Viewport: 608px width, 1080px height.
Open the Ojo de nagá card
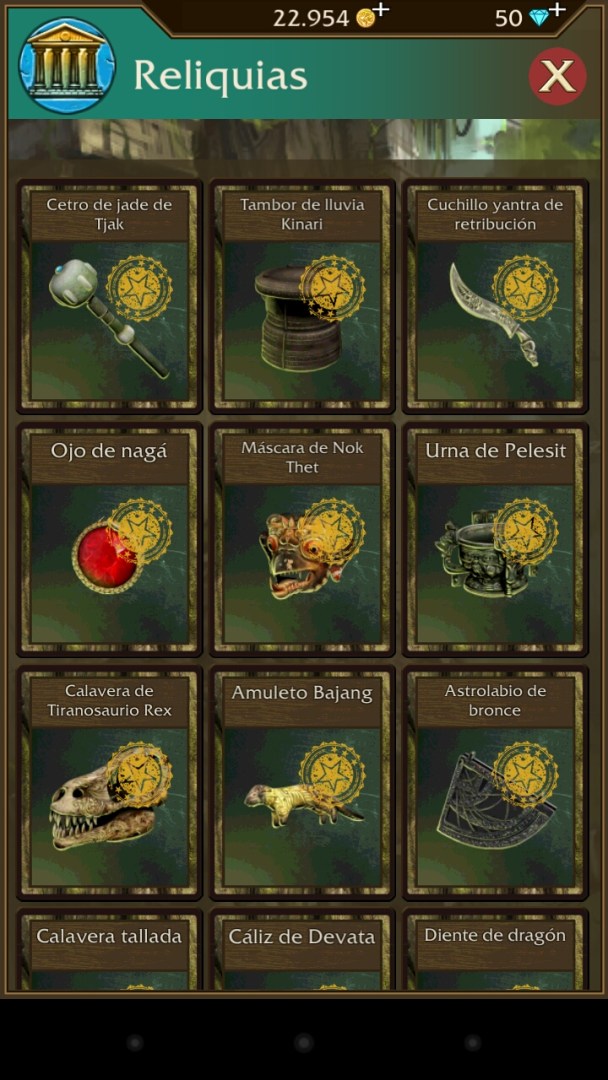pyautogui.click(x=110, y=540)
